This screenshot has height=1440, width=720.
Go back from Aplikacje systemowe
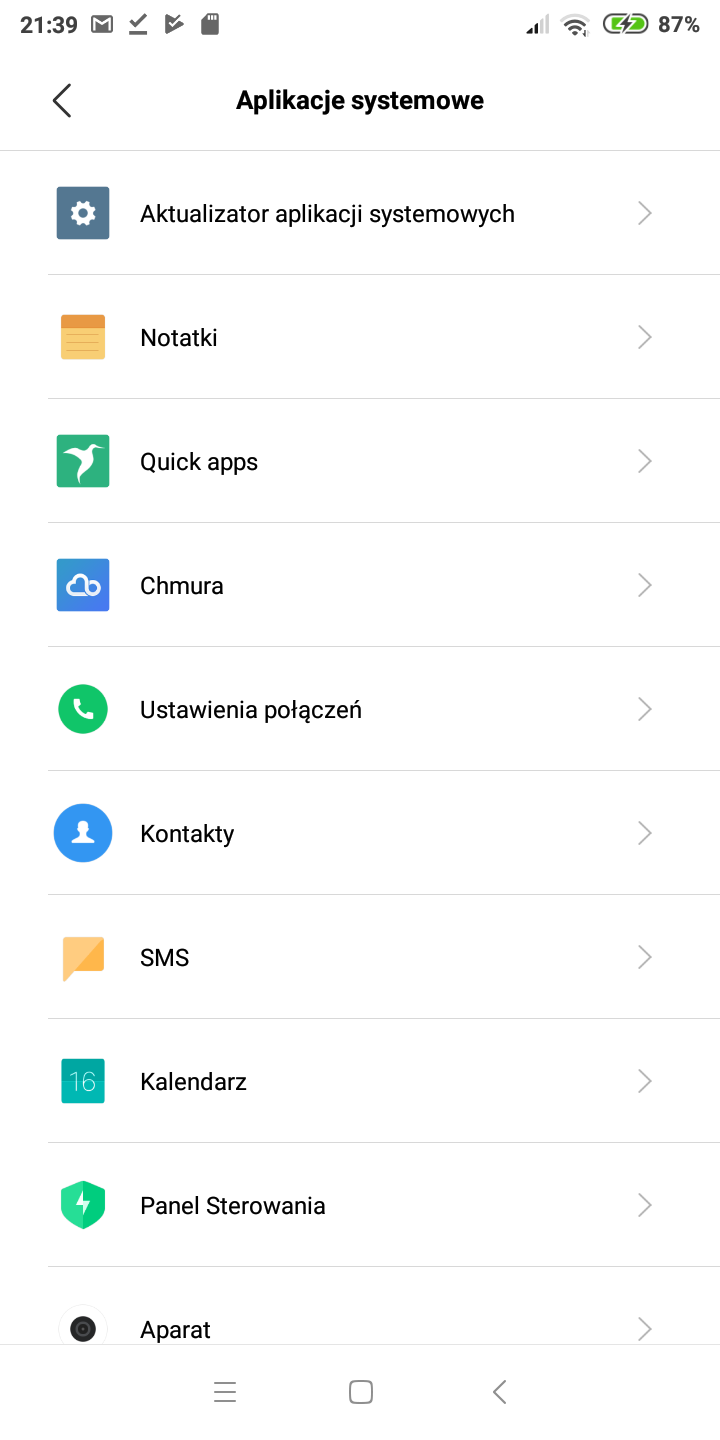pos(62,101)
